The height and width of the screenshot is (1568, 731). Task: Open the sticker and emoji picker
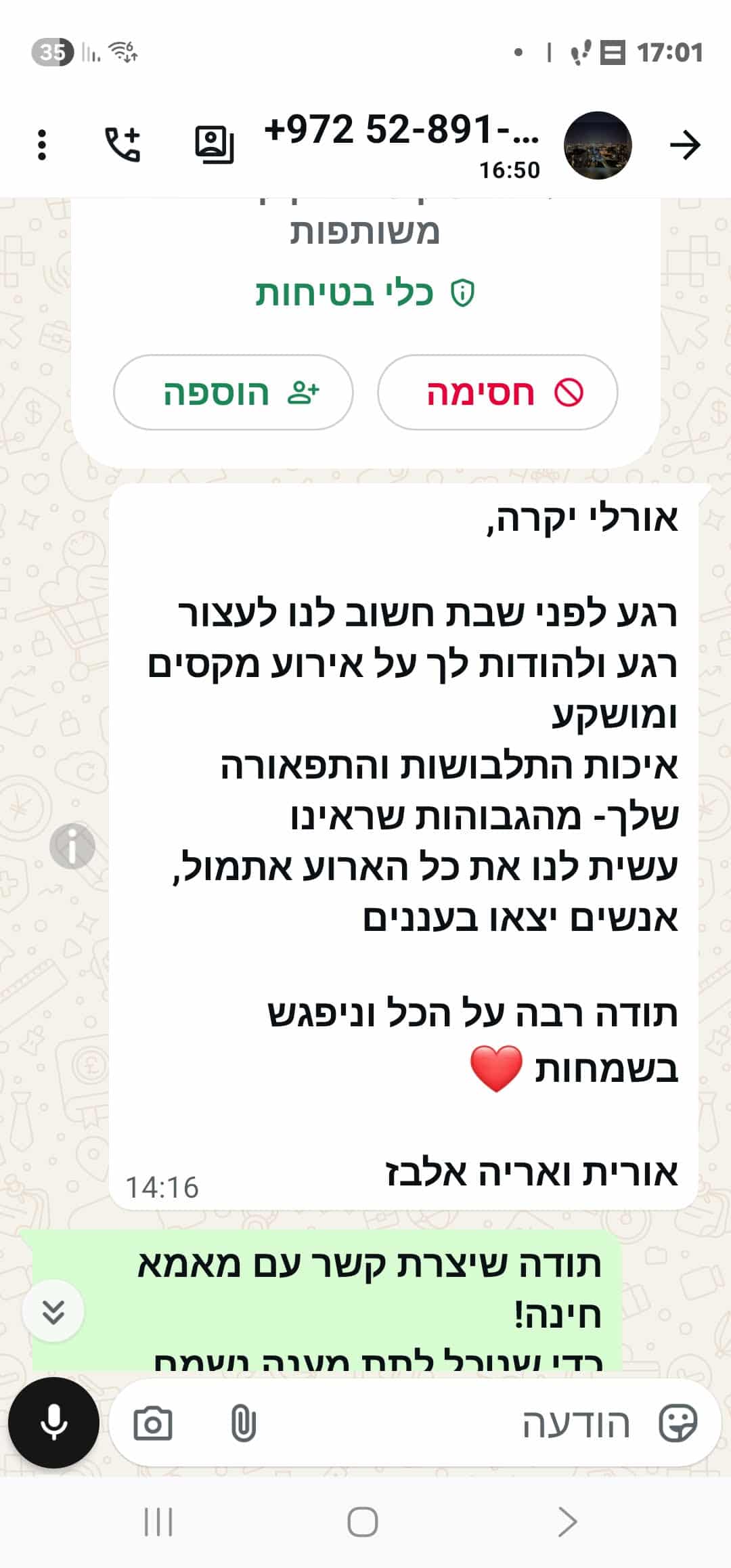pyautogui.click(x=678, y=1423)
